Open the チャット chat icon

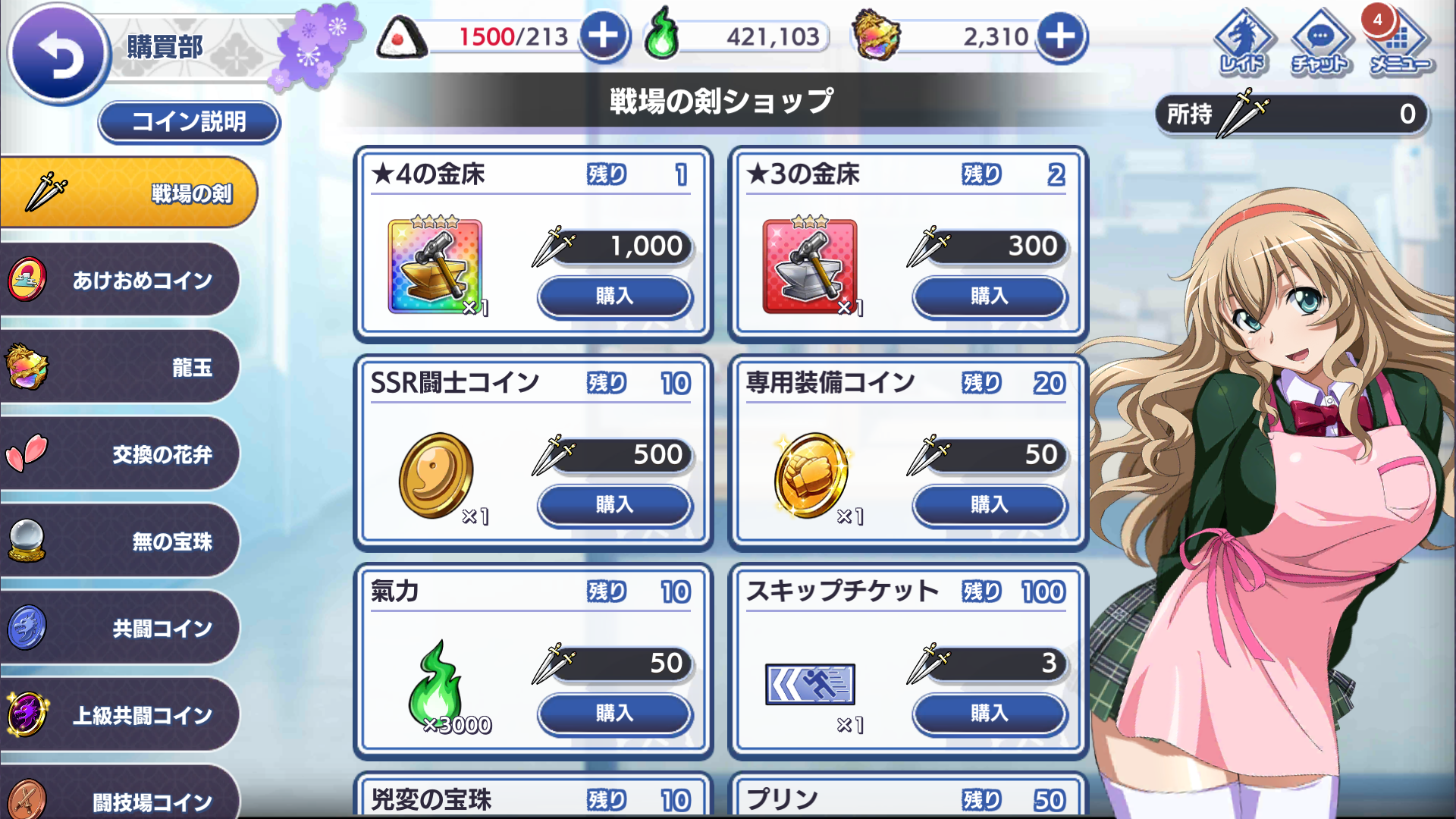coord(1319,43)
